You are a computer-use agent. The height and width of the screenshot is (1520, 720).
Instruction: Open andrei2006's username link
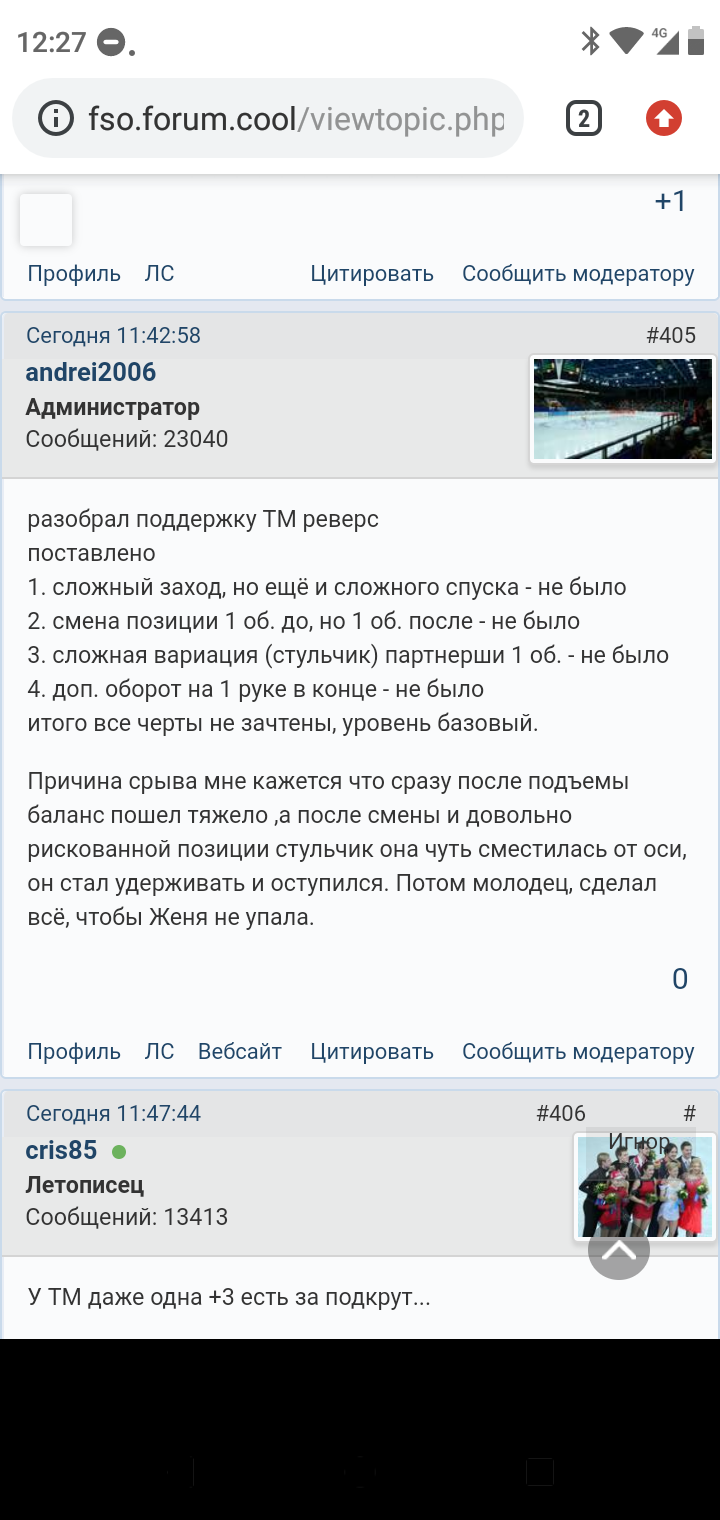91,372
